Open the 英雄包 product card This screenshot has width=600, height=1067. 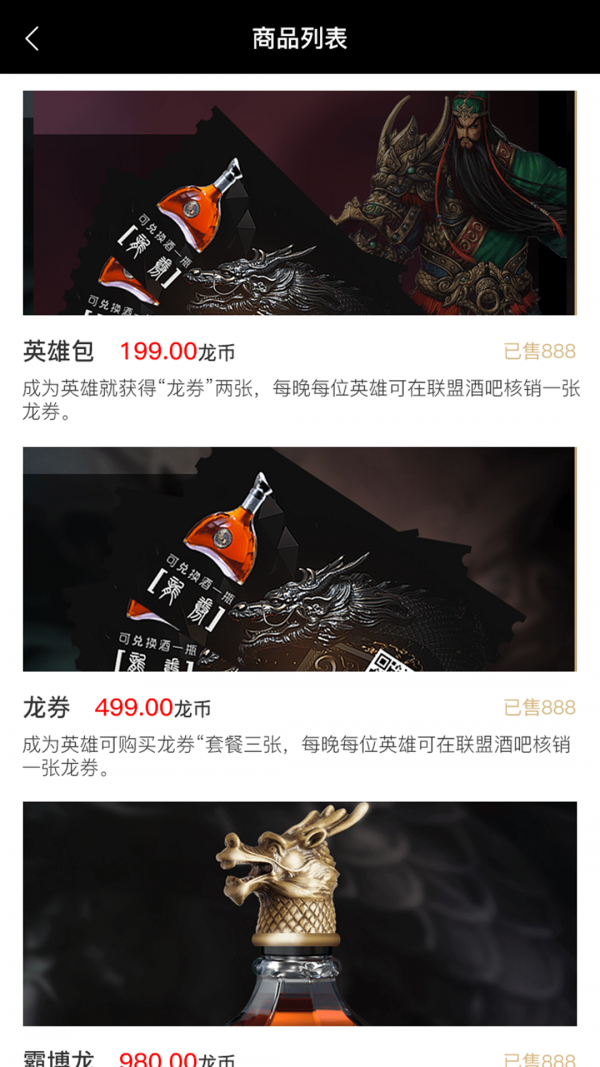click(299, 204)
